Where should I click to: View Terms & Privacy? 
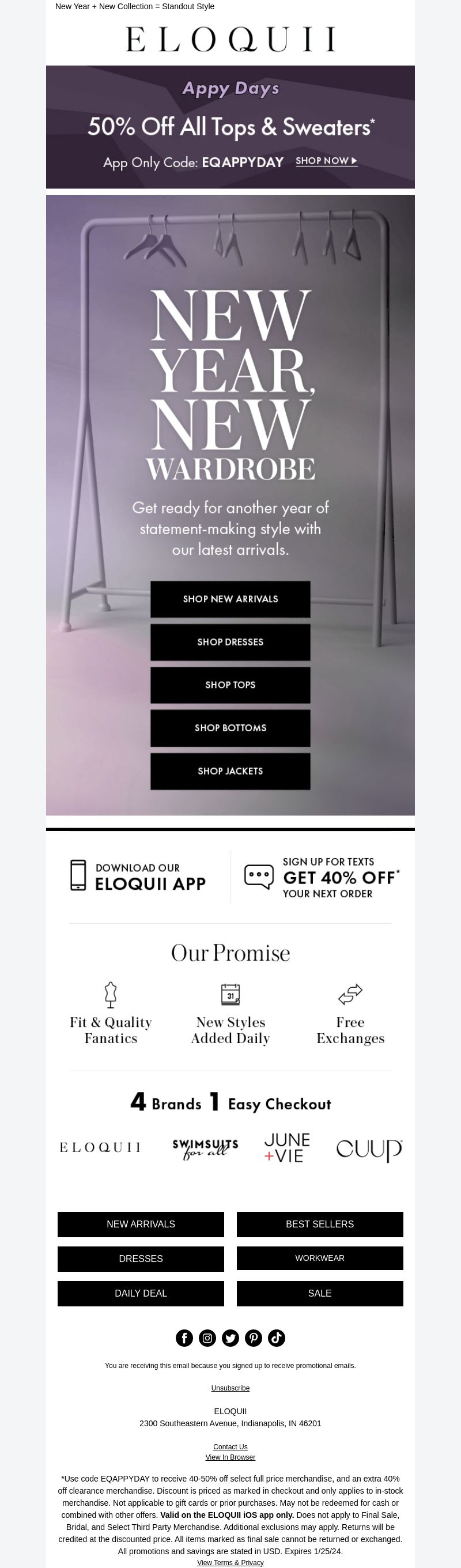point(230,1562)
